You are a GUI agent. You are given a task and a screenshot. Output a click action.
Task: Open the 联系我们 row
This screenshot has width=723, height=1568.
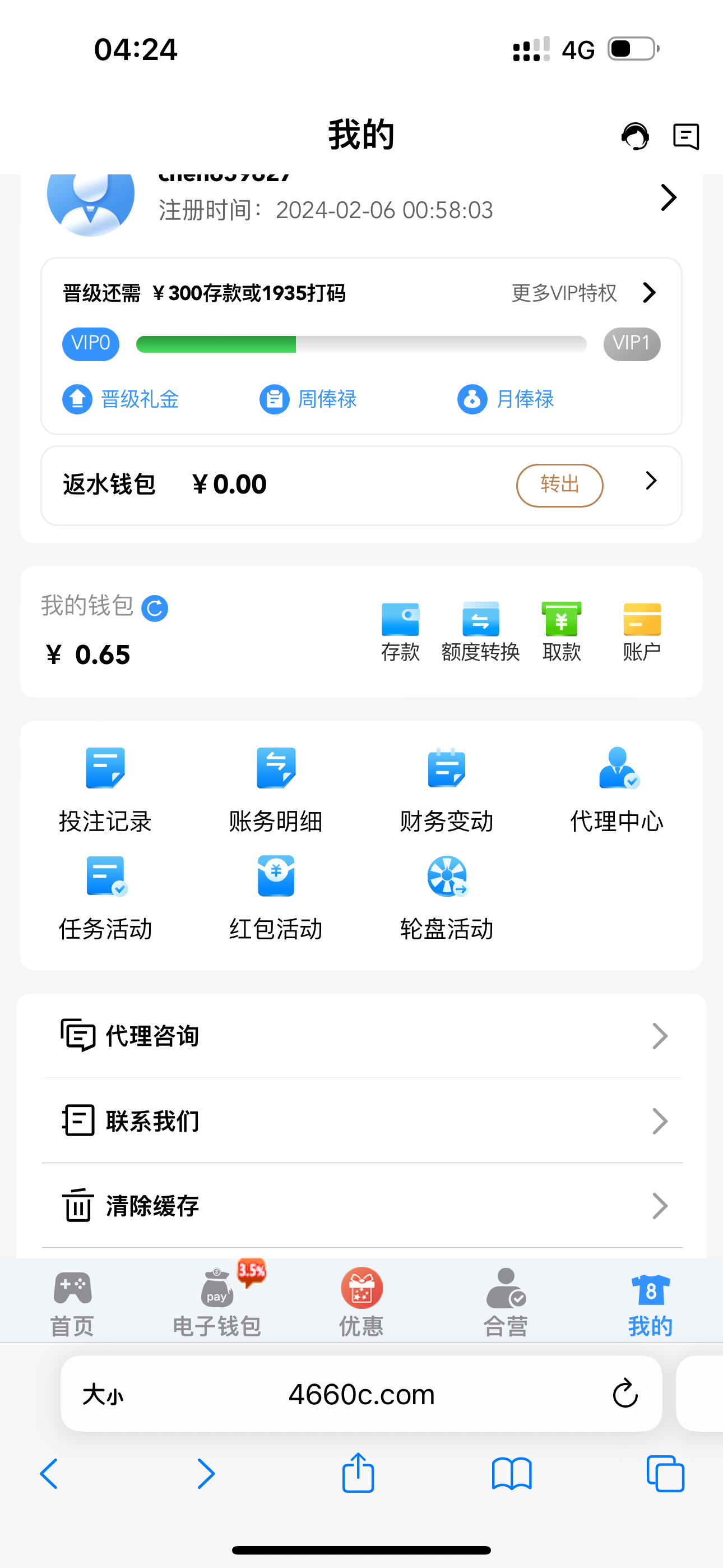tap(361, 1120)
